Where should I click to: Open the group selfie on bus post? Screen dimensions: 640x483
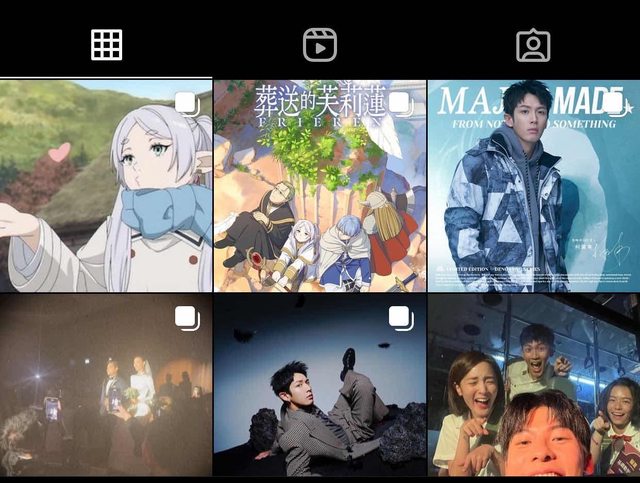pyautogui.click(x=533, y=385)
